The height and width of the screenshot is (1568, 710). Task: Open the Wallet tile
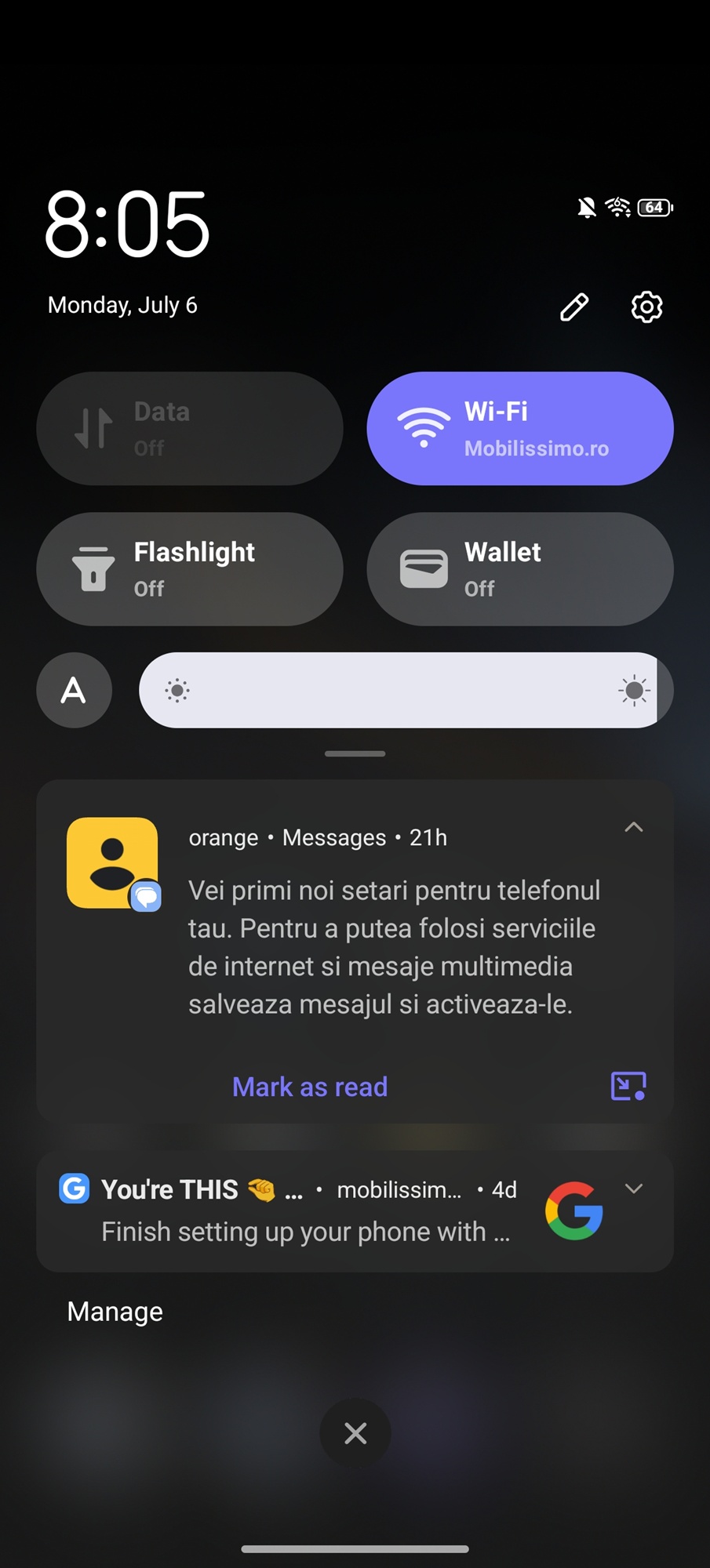[x=520, y=569]
